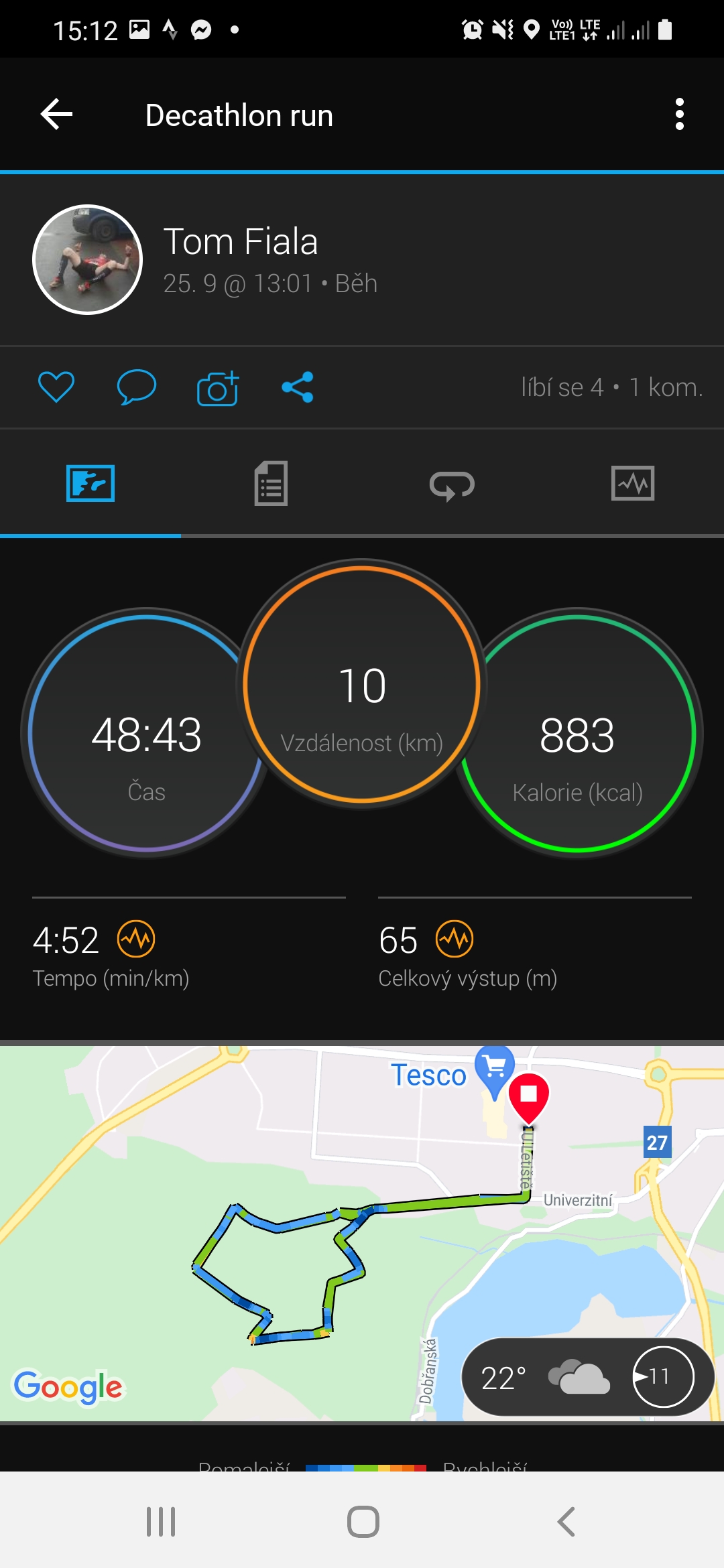Open the 22° weather details pill
This screenshot has height=1568, width=724.
(588, 1377)
